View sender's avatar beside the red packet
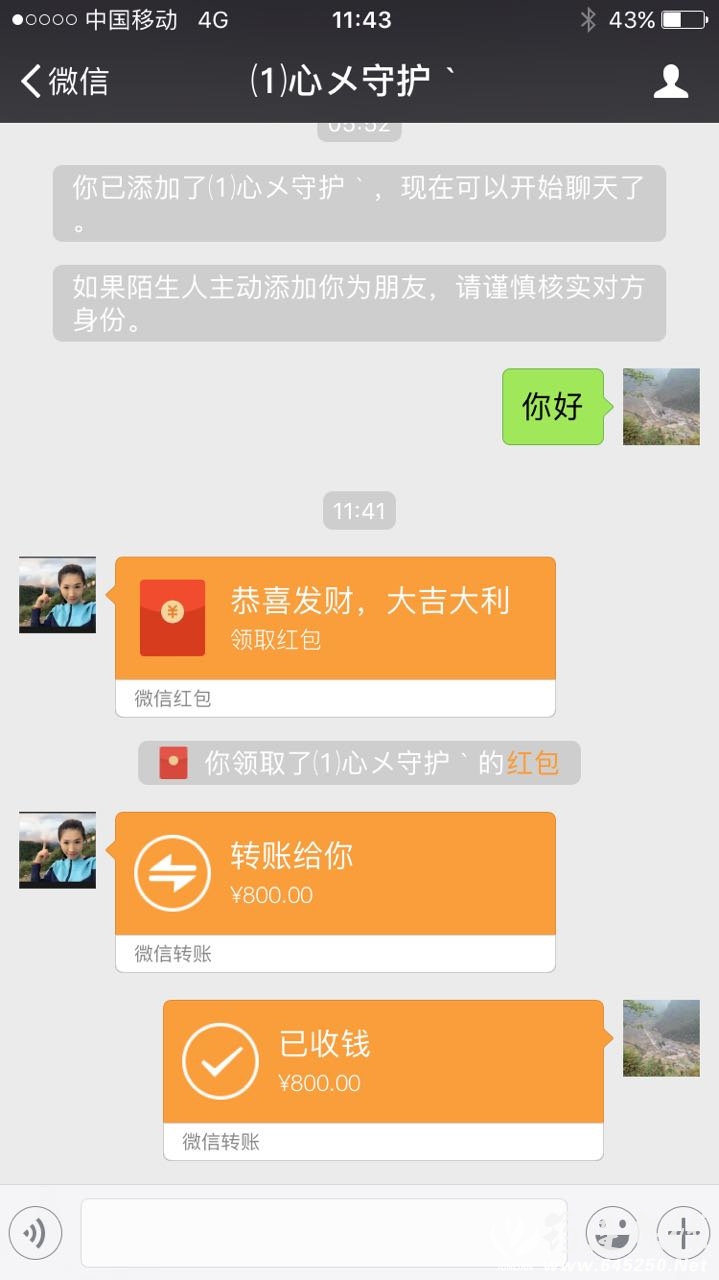The image size is (719, 1280). pos(57,595)
